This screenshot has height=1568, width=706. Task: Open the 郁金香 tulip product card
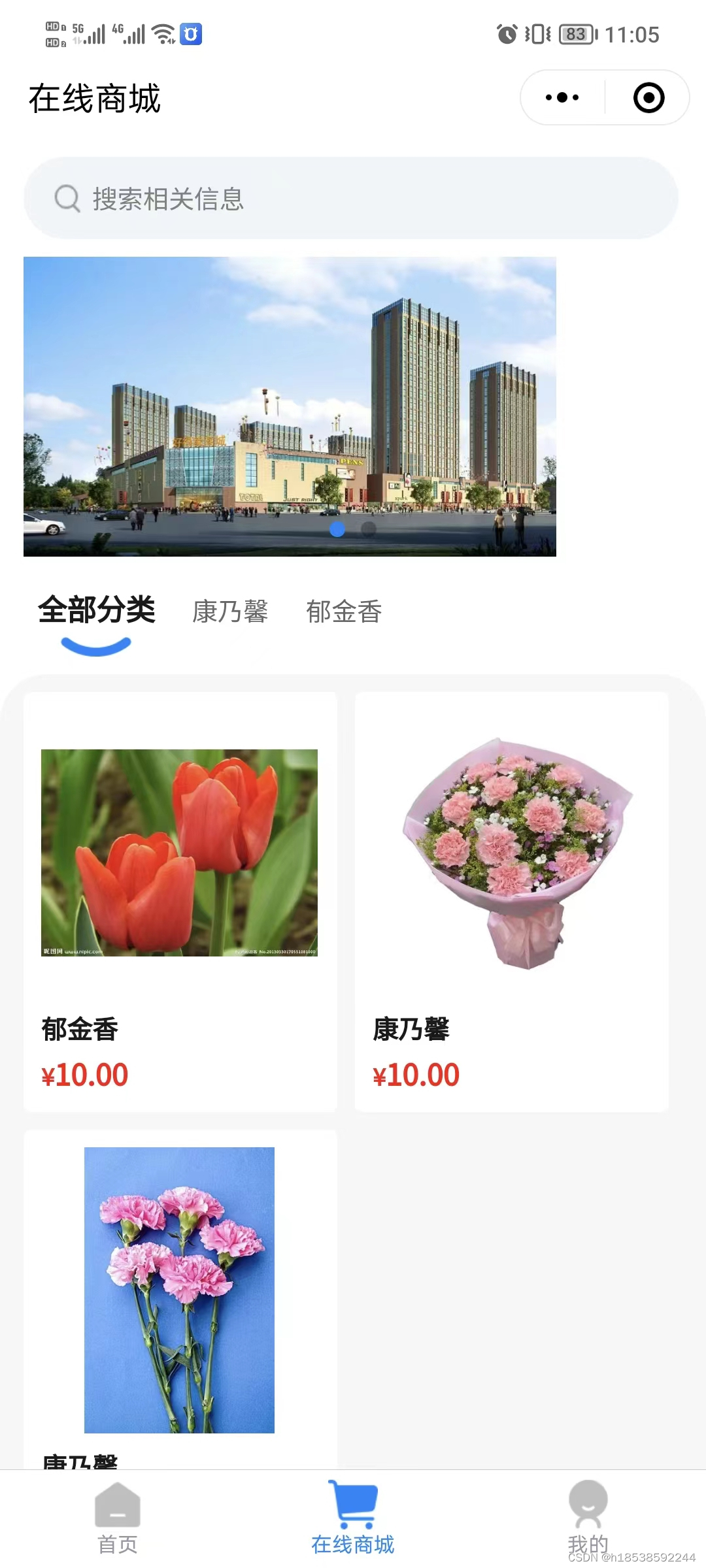click(180, 902)
